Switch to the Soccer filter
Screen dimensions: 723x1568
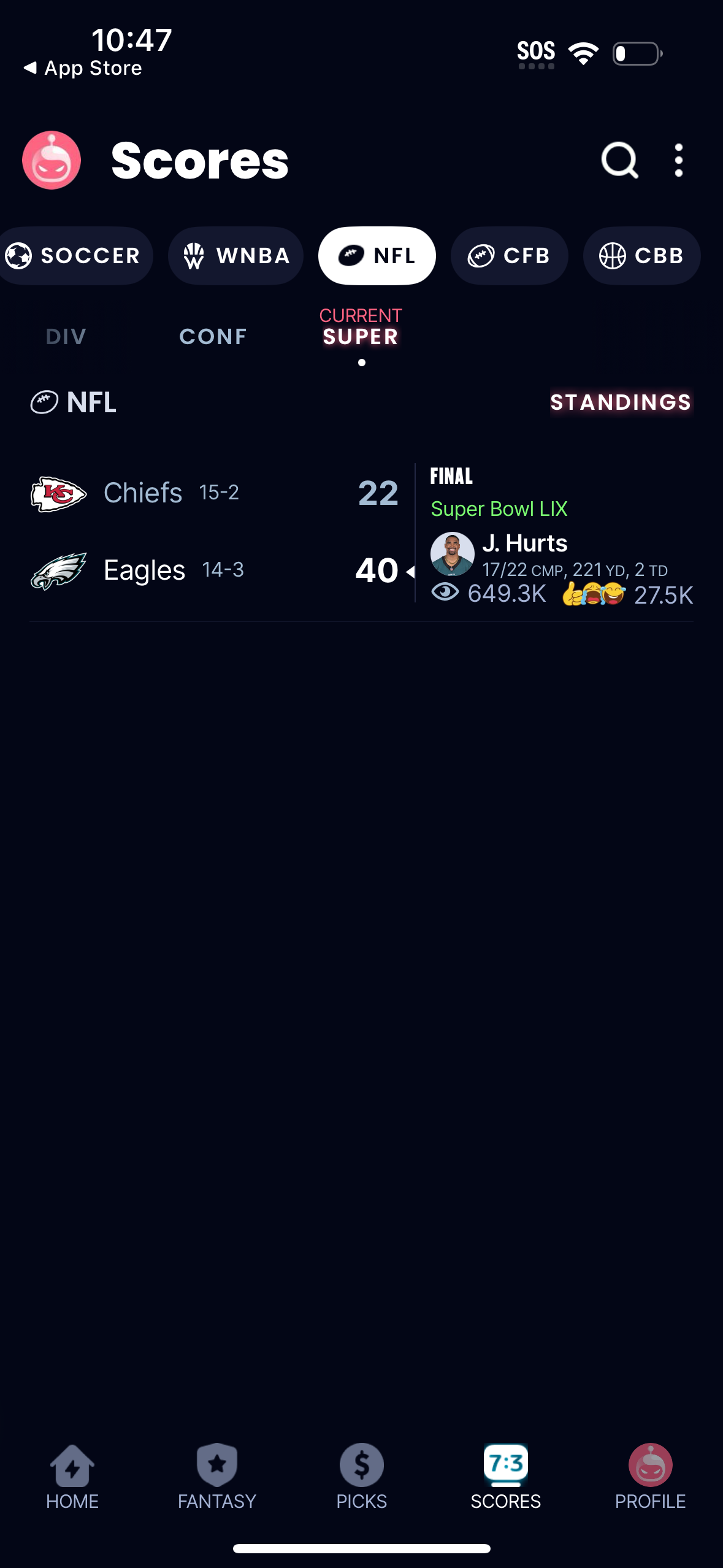(76, 255)
